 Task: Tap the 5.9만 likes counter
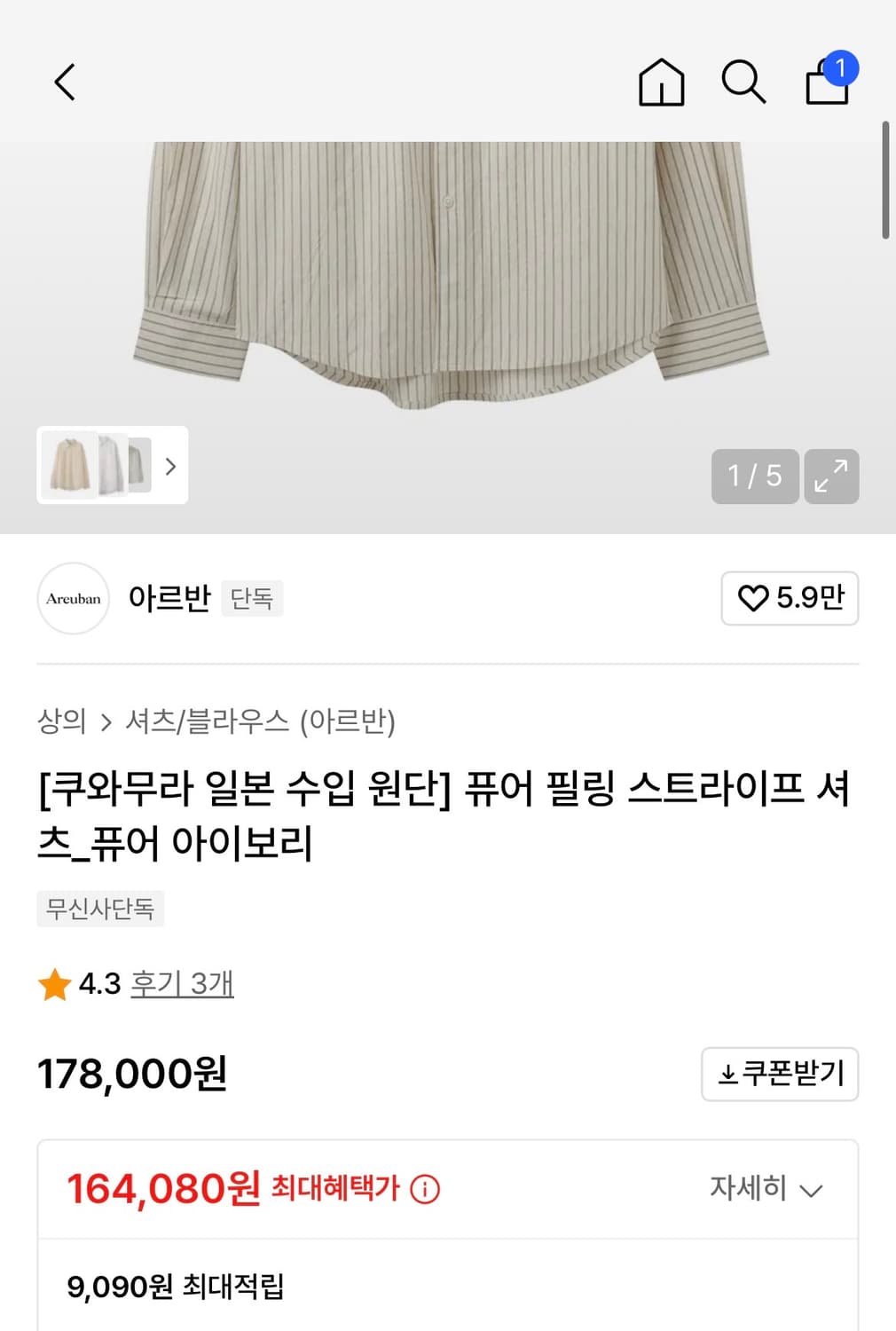click(x=811, y=599)
